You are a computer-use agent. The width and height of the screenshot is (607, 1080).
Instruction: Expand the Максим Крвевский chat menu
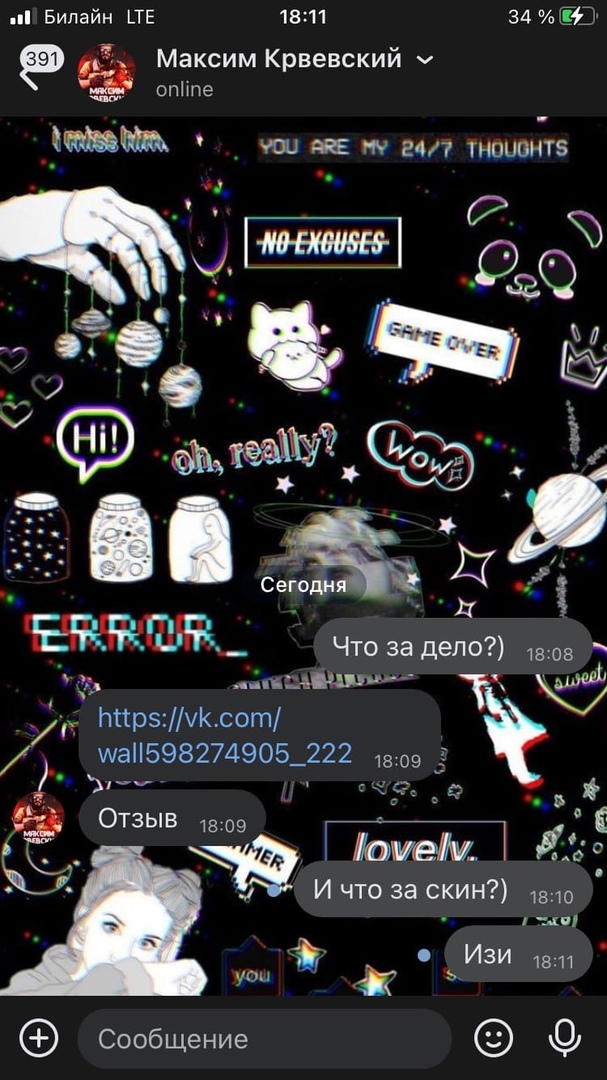(425, 60)
